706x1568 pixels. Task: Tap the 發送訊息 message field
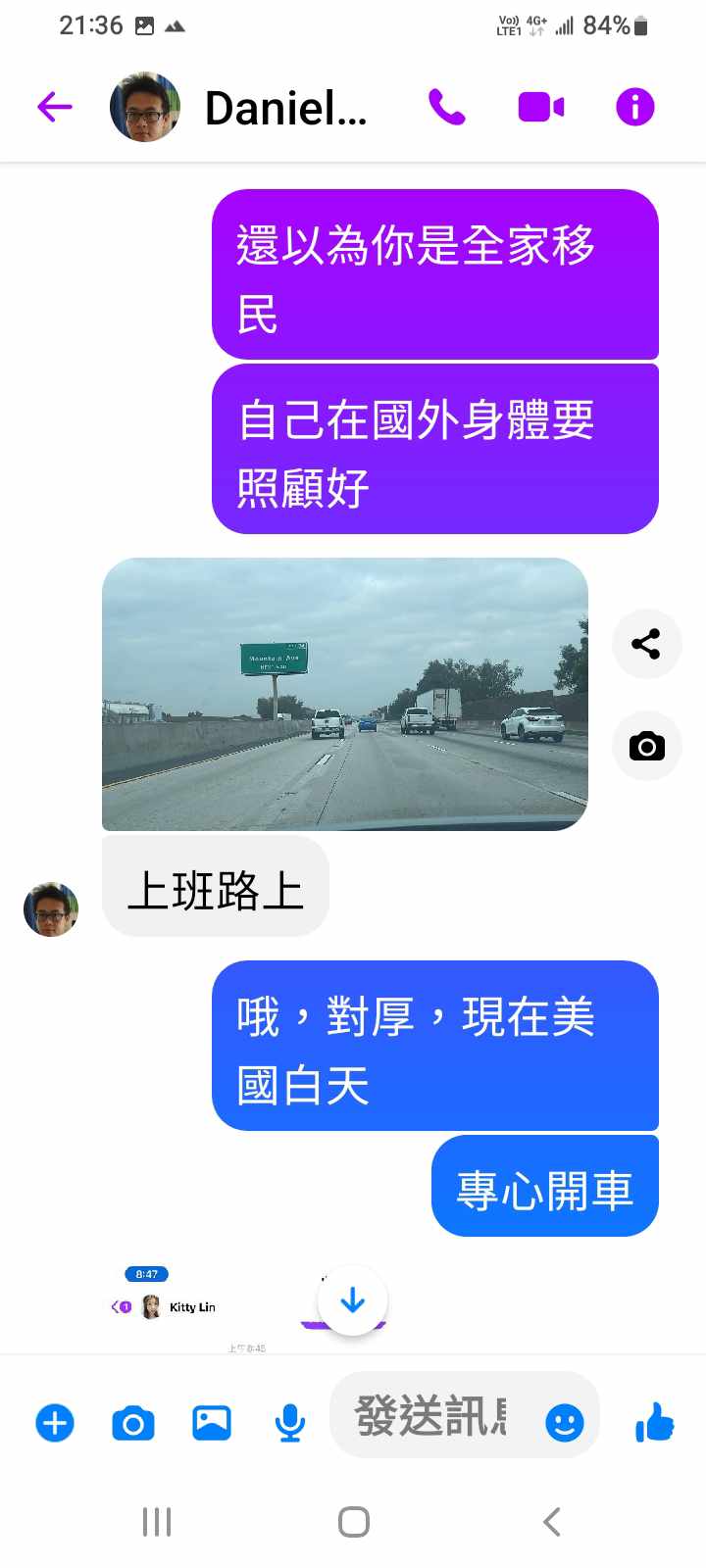(431, 1416)
